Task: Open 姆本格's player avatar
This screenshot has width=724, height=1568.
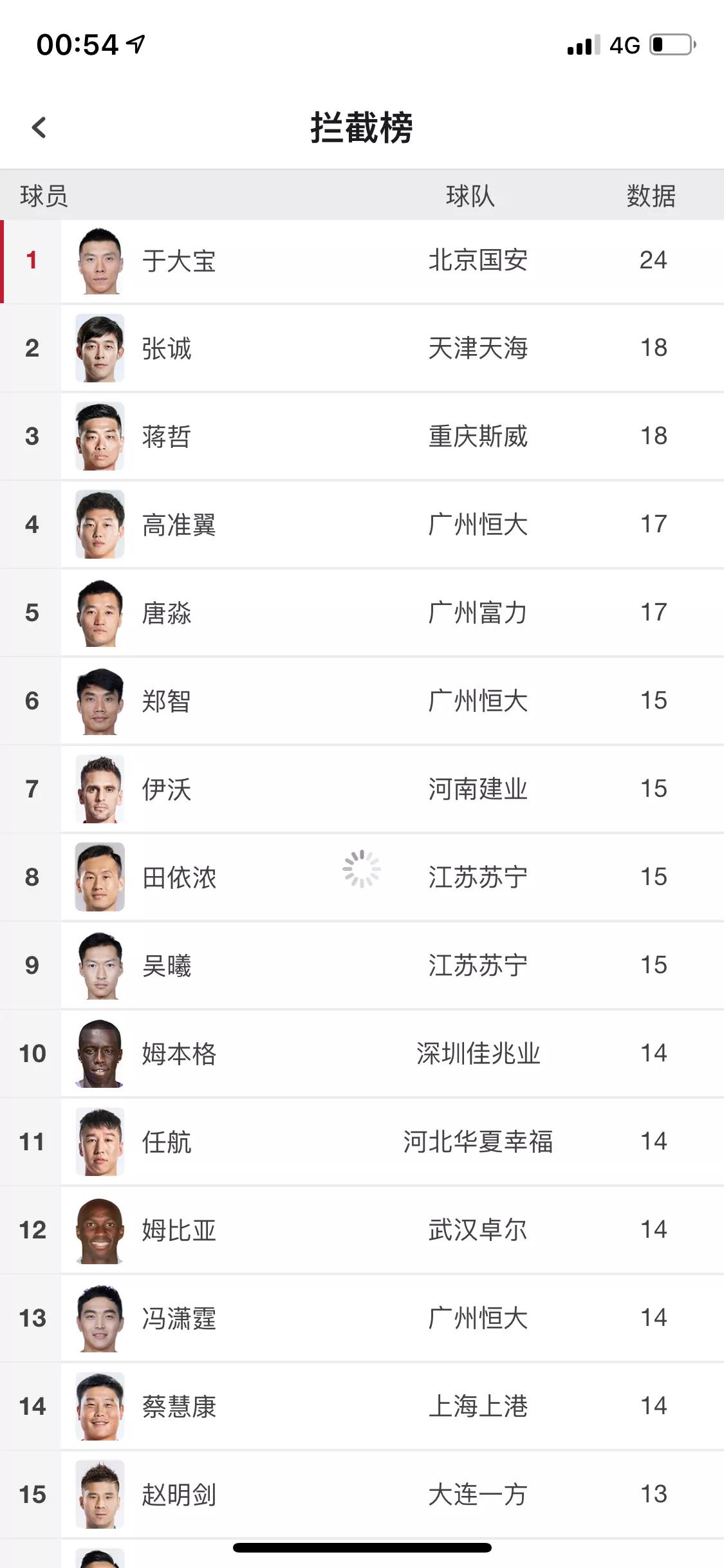Action: (x=100, y=1054)
